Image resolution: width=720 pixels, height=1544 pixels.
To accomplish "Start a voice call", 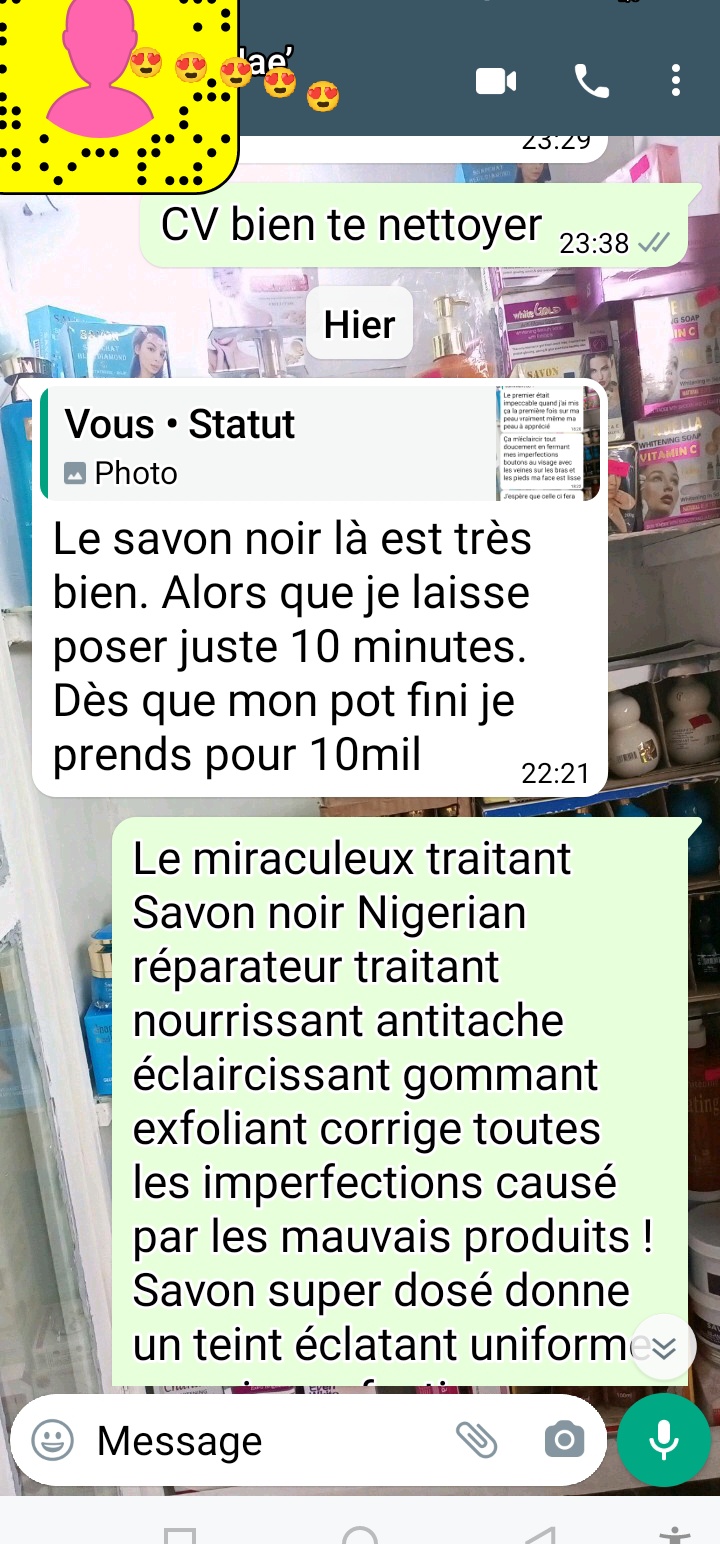I will [x=592, y=81].
